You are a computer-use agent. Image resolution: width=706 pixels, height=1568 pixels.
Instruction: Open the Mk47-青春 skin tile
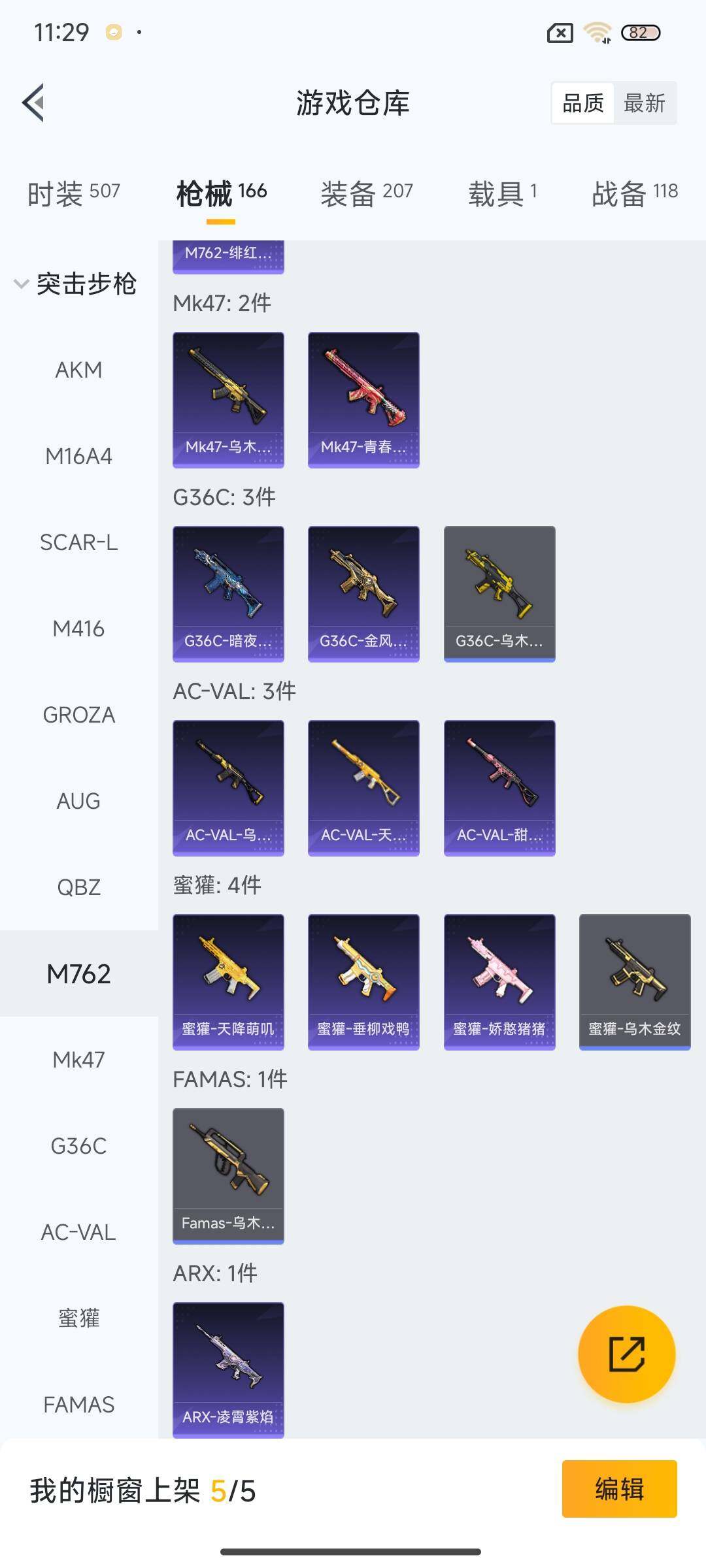coord(363,399)
